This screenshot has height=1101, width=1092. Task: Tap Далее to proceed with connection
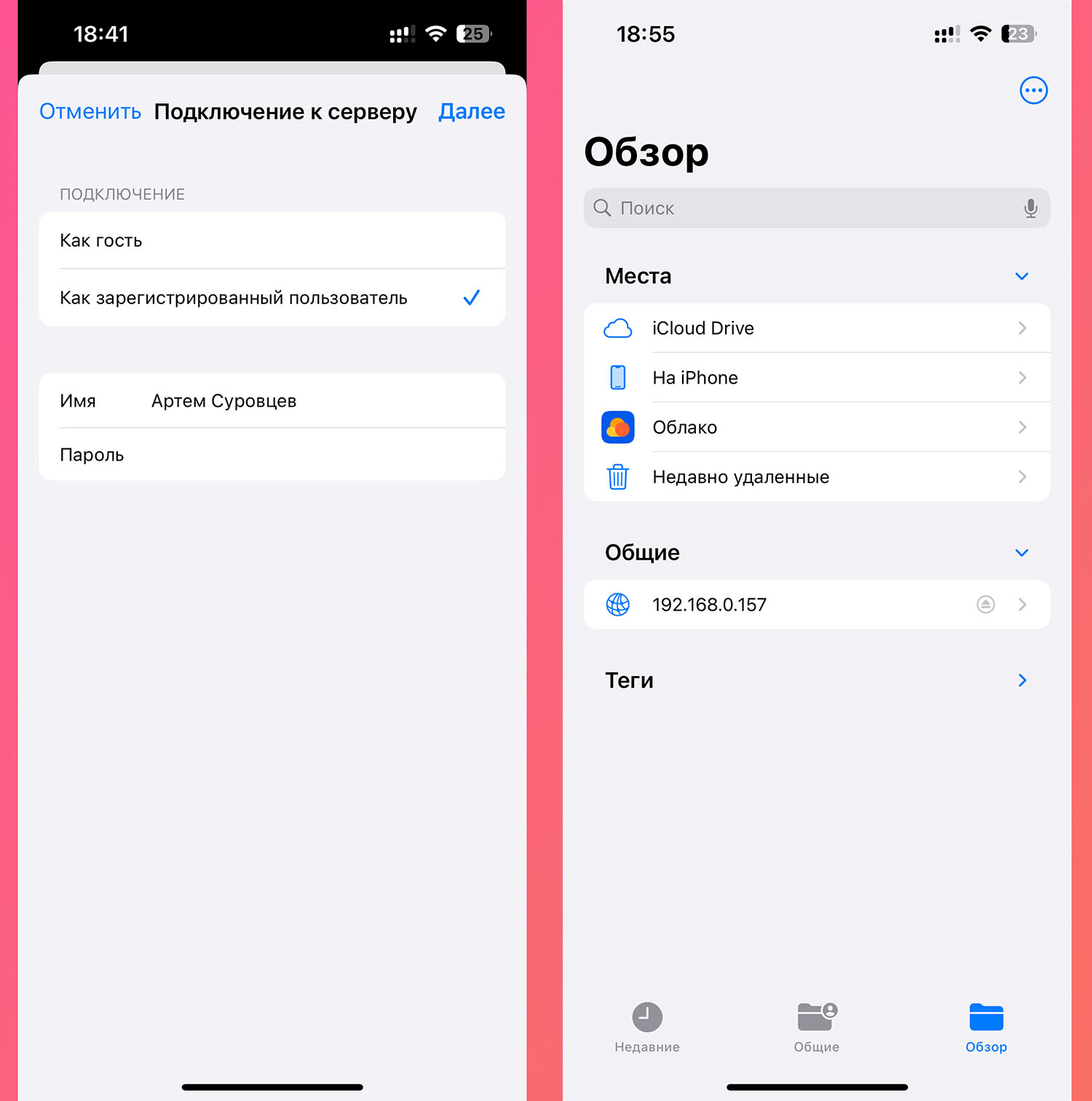pos(471,111)
